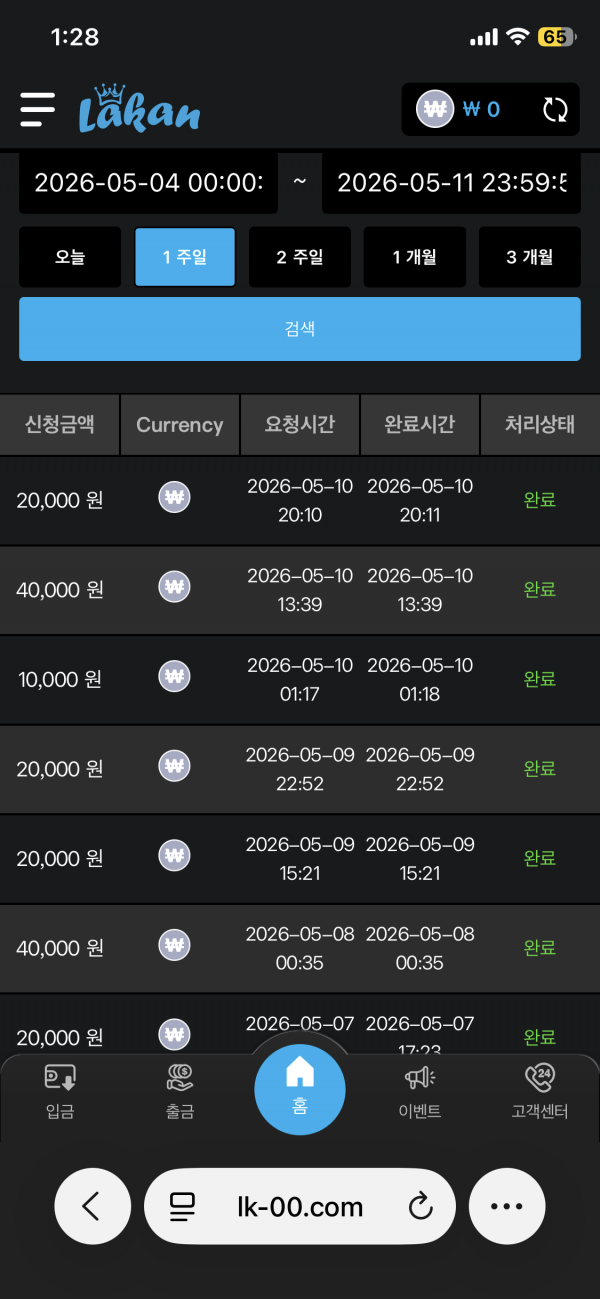This screenshot has height=1299, width=600.
Task: Select the 오늘 range filter
Action: 70,257
